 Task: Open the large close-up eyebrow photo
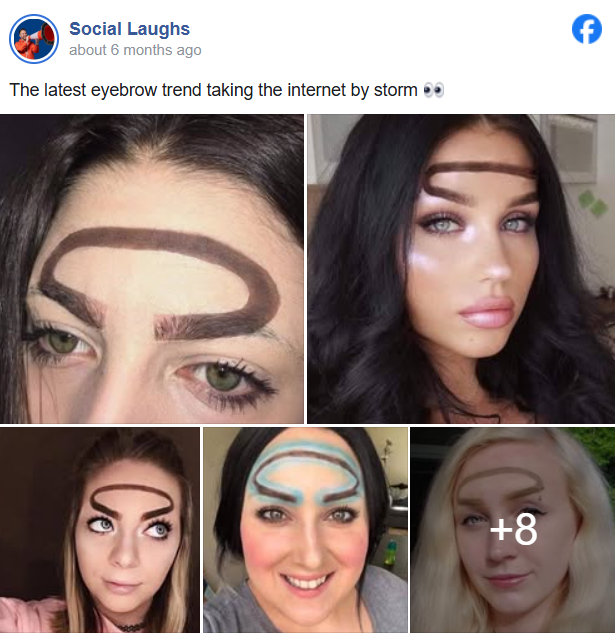(x=152, y=268)
